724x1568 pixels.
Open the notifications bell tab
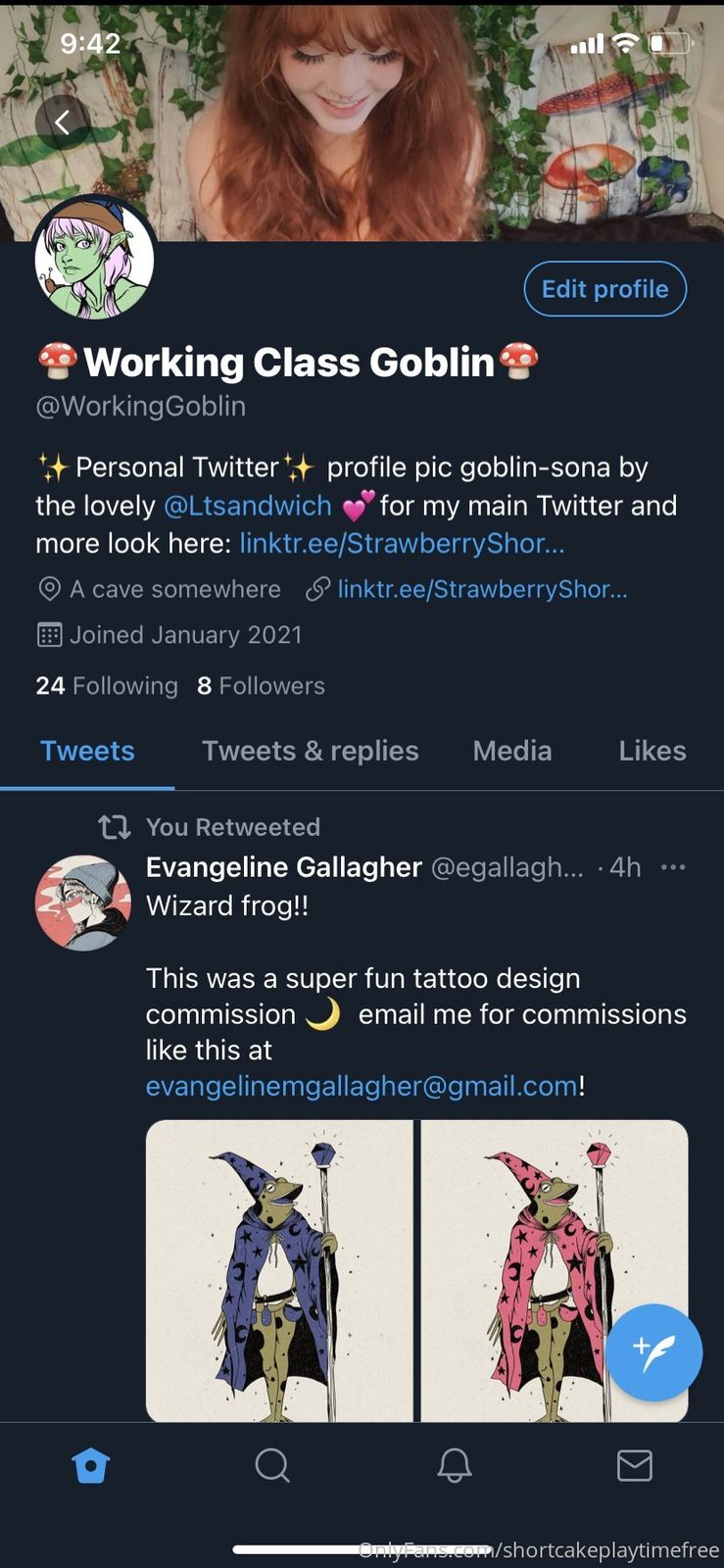coord(454,1465)
